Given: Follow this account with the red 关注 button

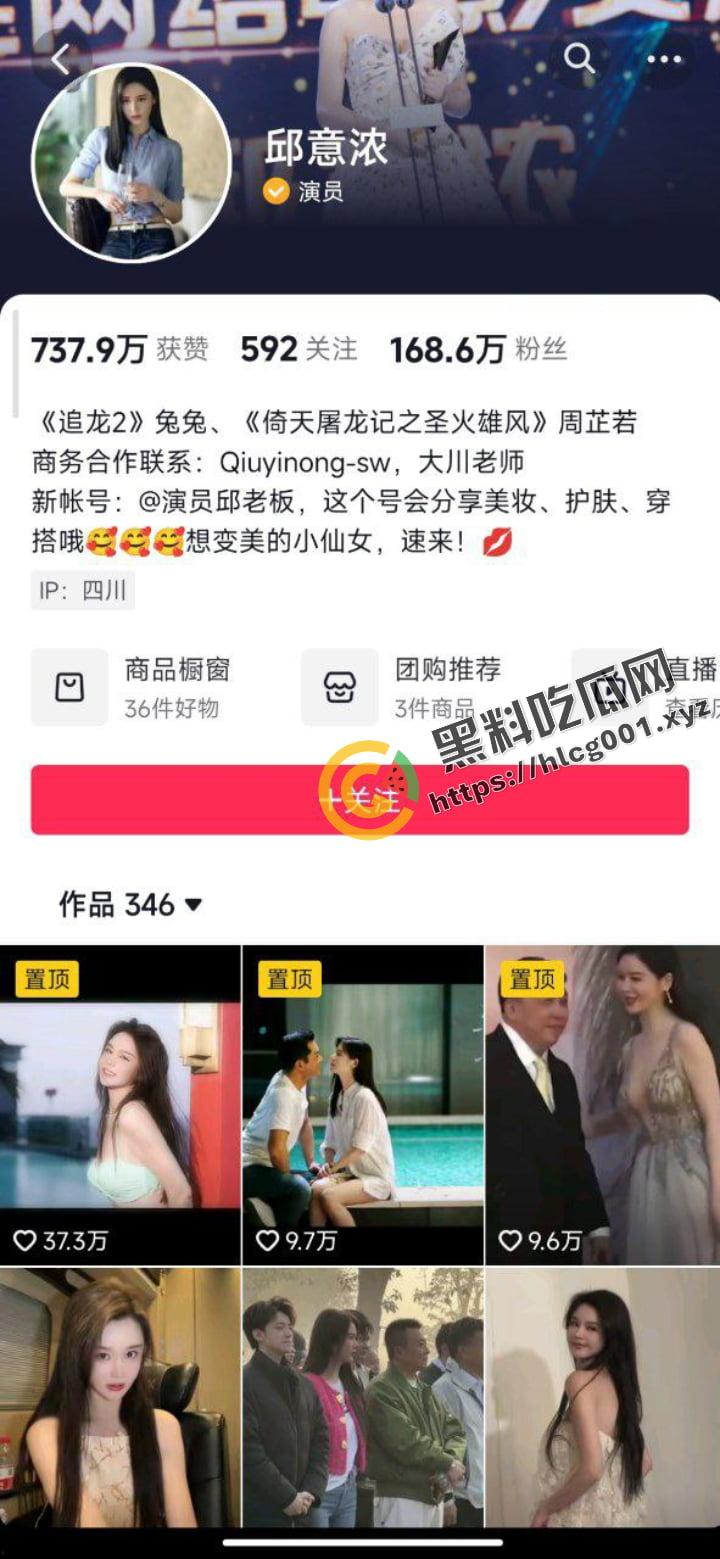Looking at the screenshot, I should [x=360, y=800].
